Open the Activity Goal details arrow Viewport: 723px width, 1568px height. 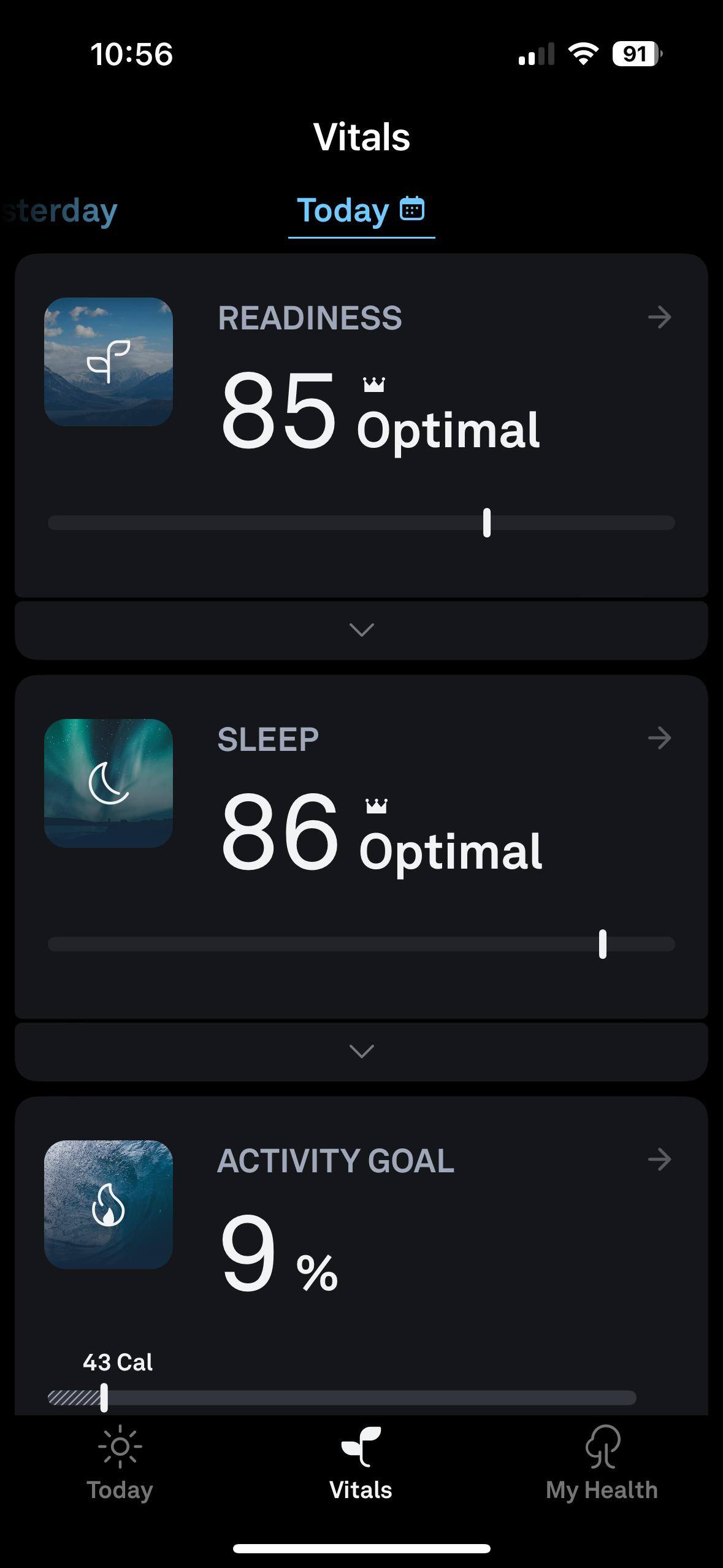(x=659, y=1159)
